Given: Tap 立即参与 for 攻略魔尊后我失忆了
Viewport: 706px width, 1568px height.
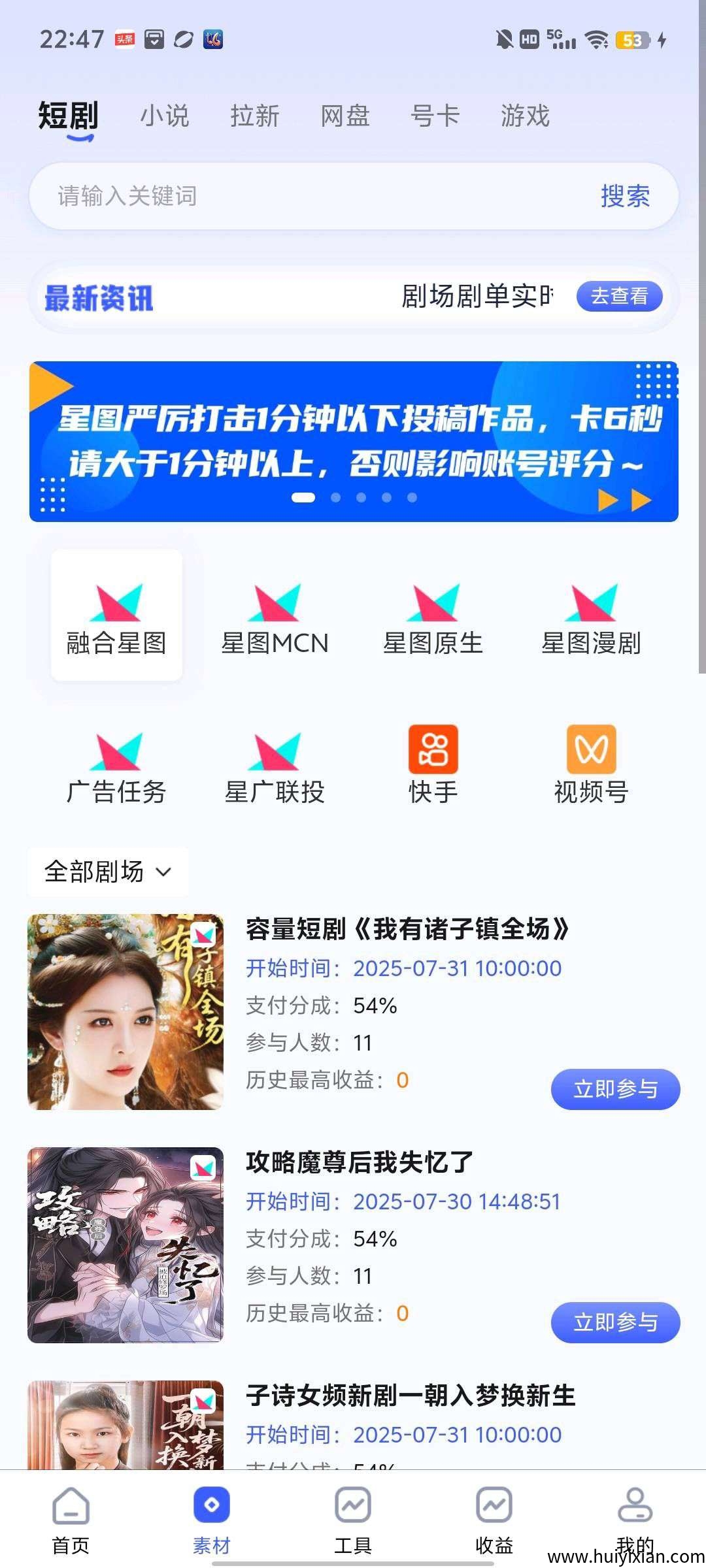Looking at the screenshot, I should pos(615,1322).
